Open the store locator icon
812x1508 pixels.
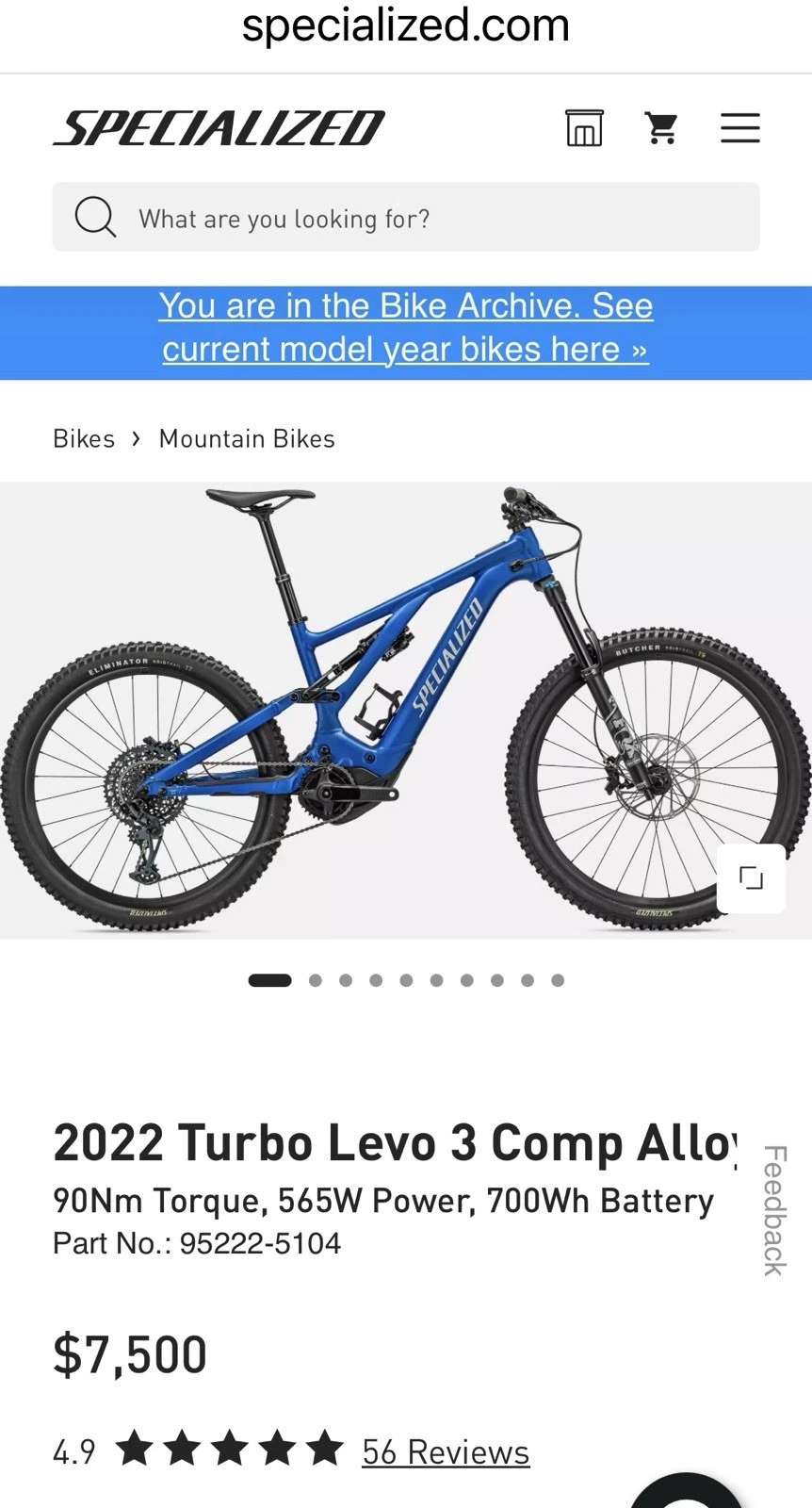click(584, 128)
